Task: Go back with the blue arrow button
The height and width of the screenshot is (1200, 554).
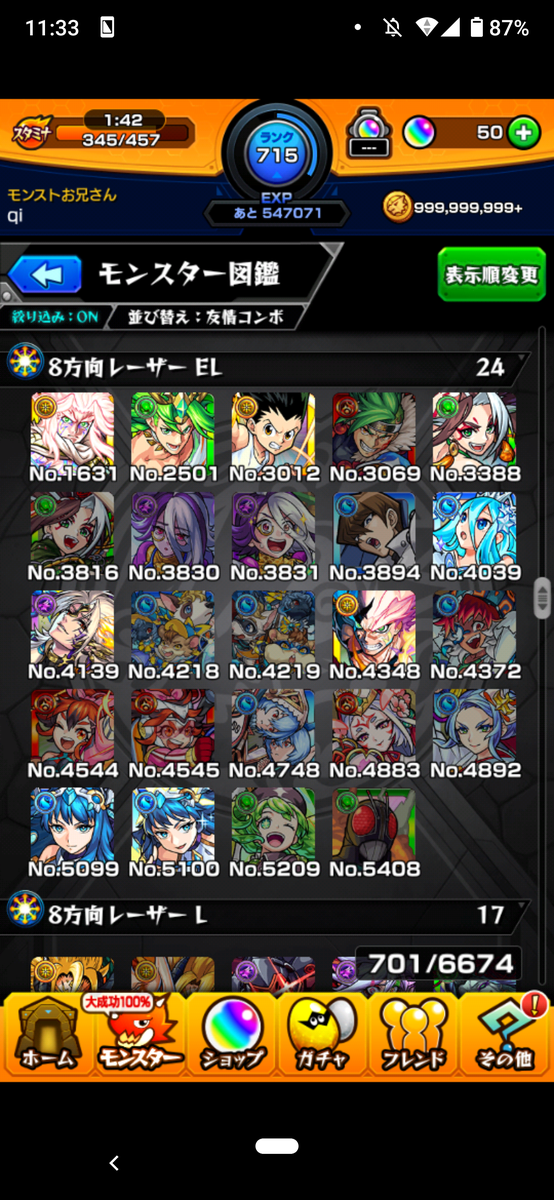Action: pos(43,273)
